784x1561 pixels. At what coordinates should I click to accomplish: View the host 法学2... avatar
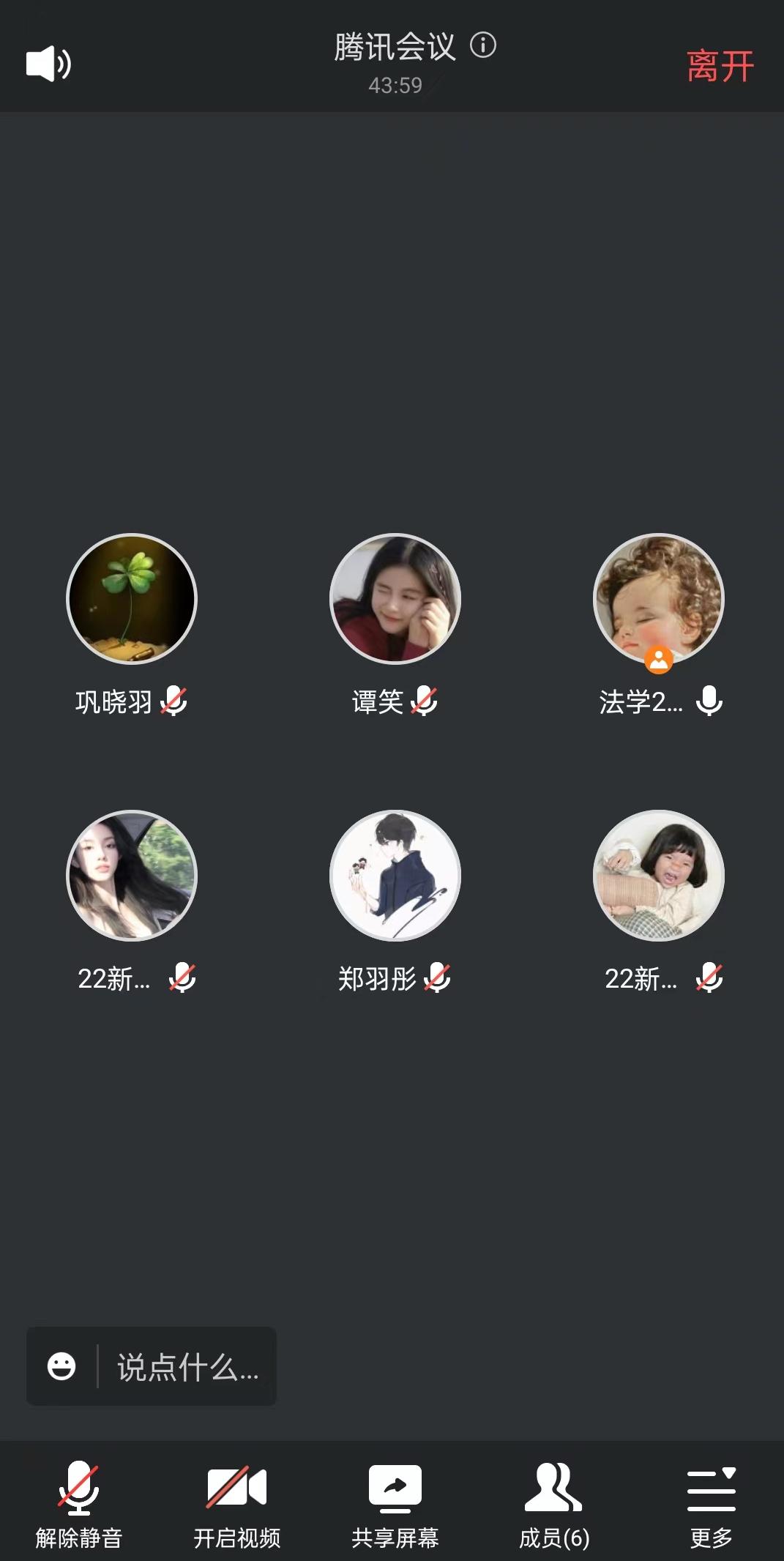[659, 599]
